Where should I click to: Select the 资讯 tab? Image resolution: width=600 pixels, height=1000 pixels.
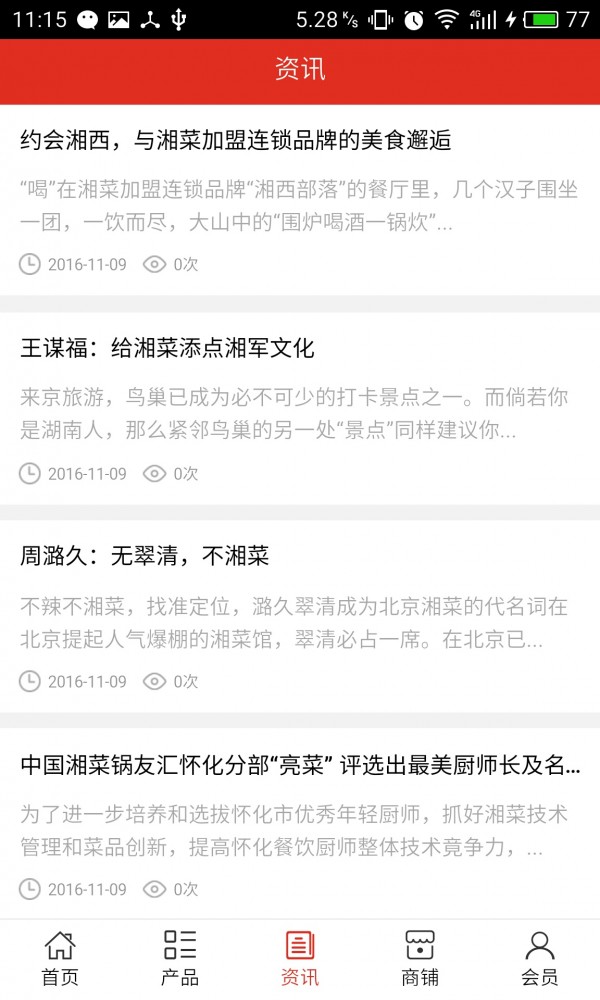point(300,958)
